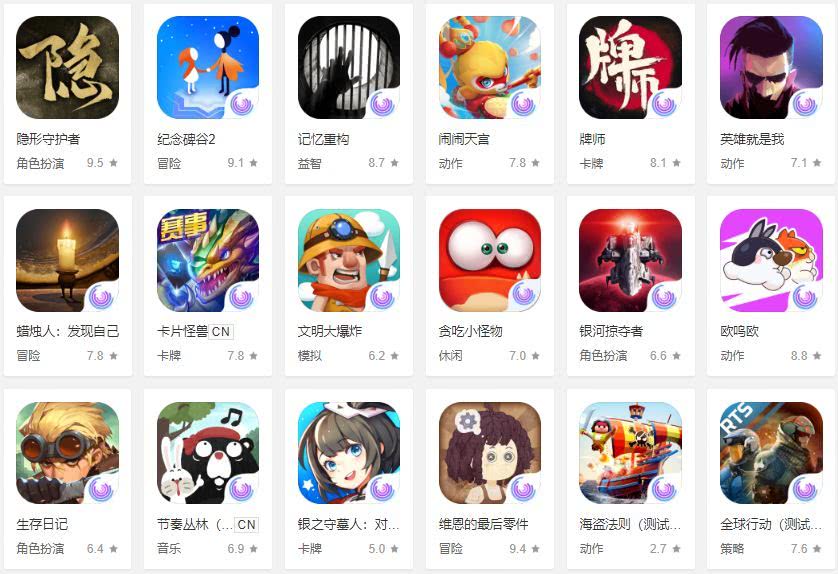Screen dimensions: 838x574
Task: Open the 银之守墓人 card game
Action: click(x=349, y=452)
